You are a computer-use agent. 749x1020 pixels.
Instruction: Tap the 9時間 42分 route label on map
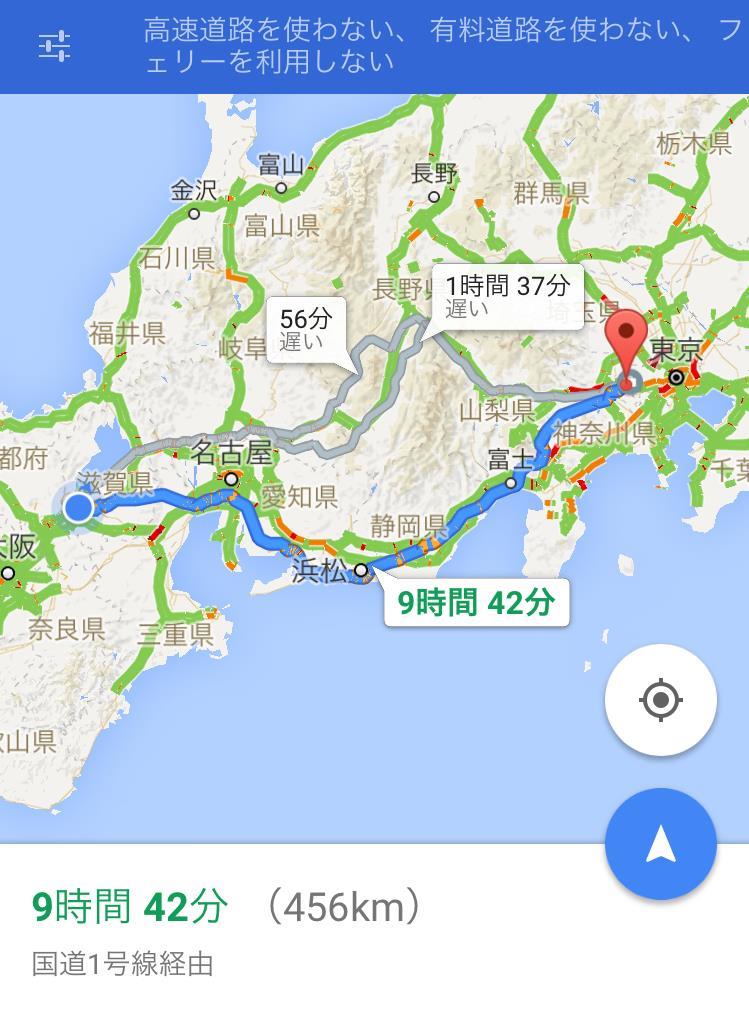point(476,603)
